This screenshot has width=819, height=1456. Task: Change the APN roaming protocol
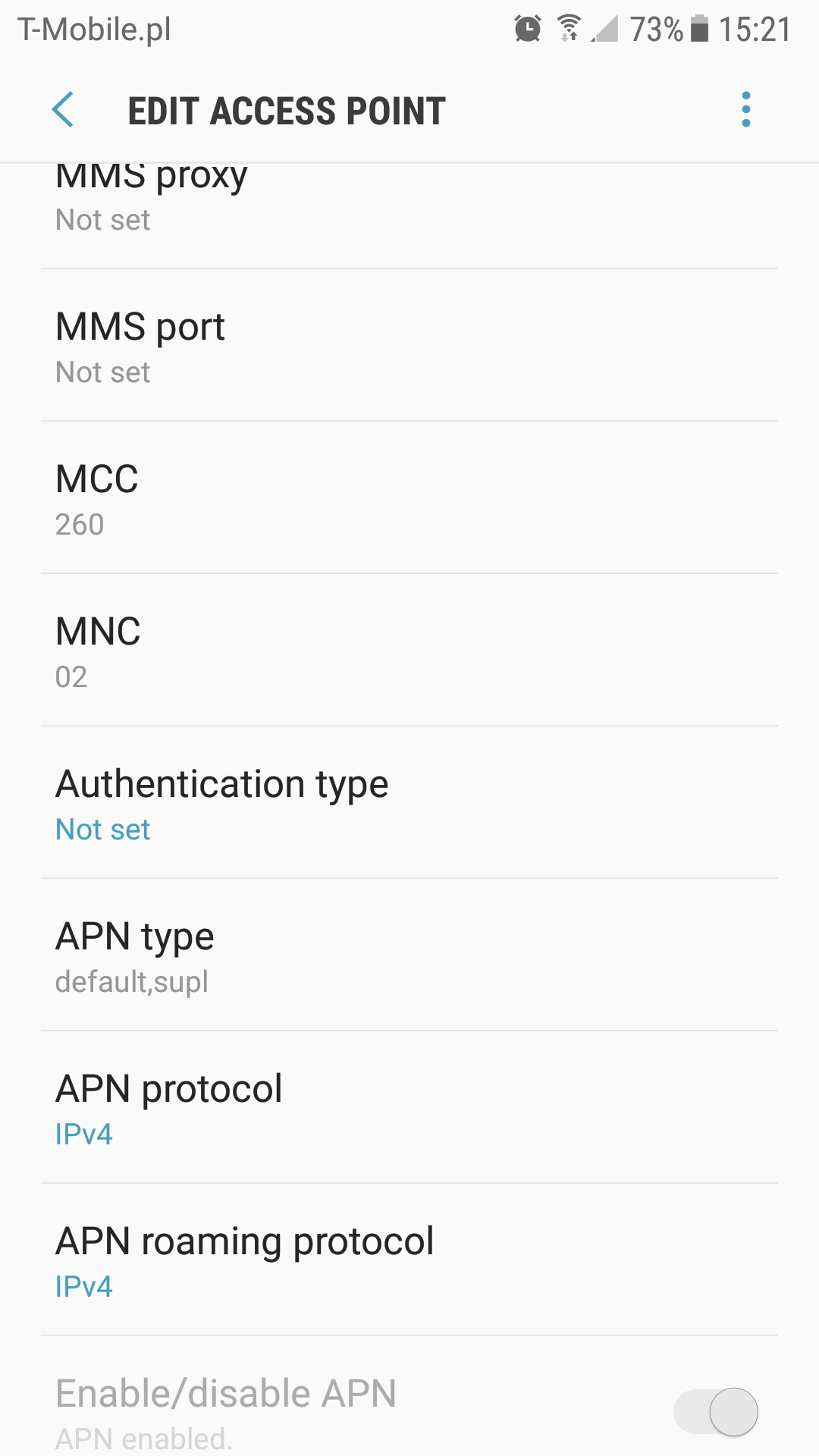(x=409, y=1262)
